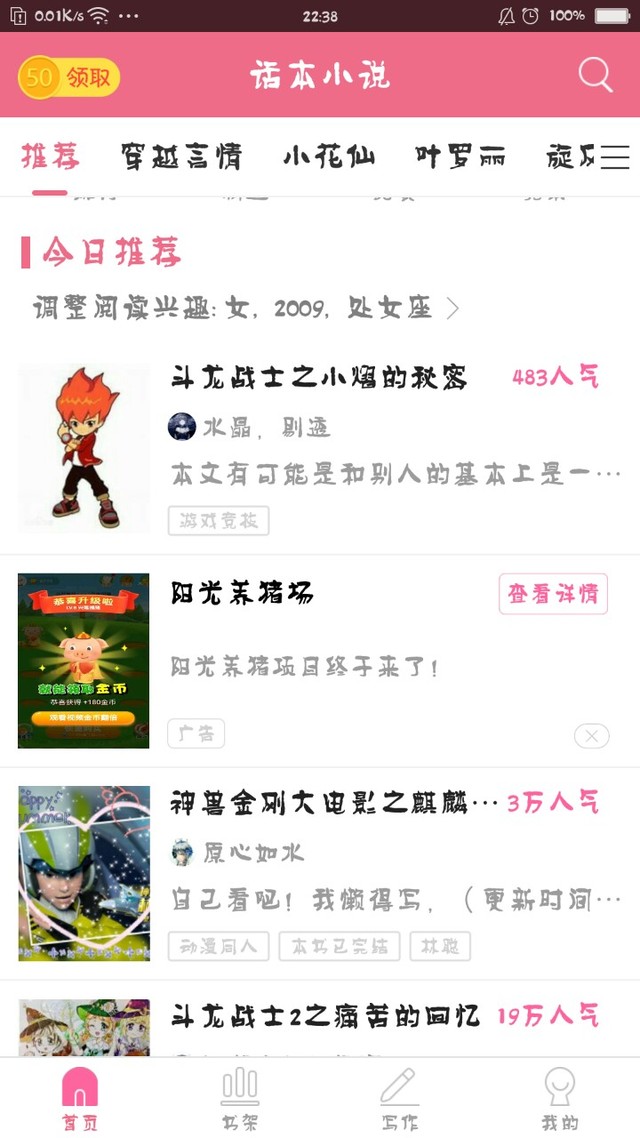
Task: Switch to the 叶罗丽 tab
Action: [x=460, y=157]
